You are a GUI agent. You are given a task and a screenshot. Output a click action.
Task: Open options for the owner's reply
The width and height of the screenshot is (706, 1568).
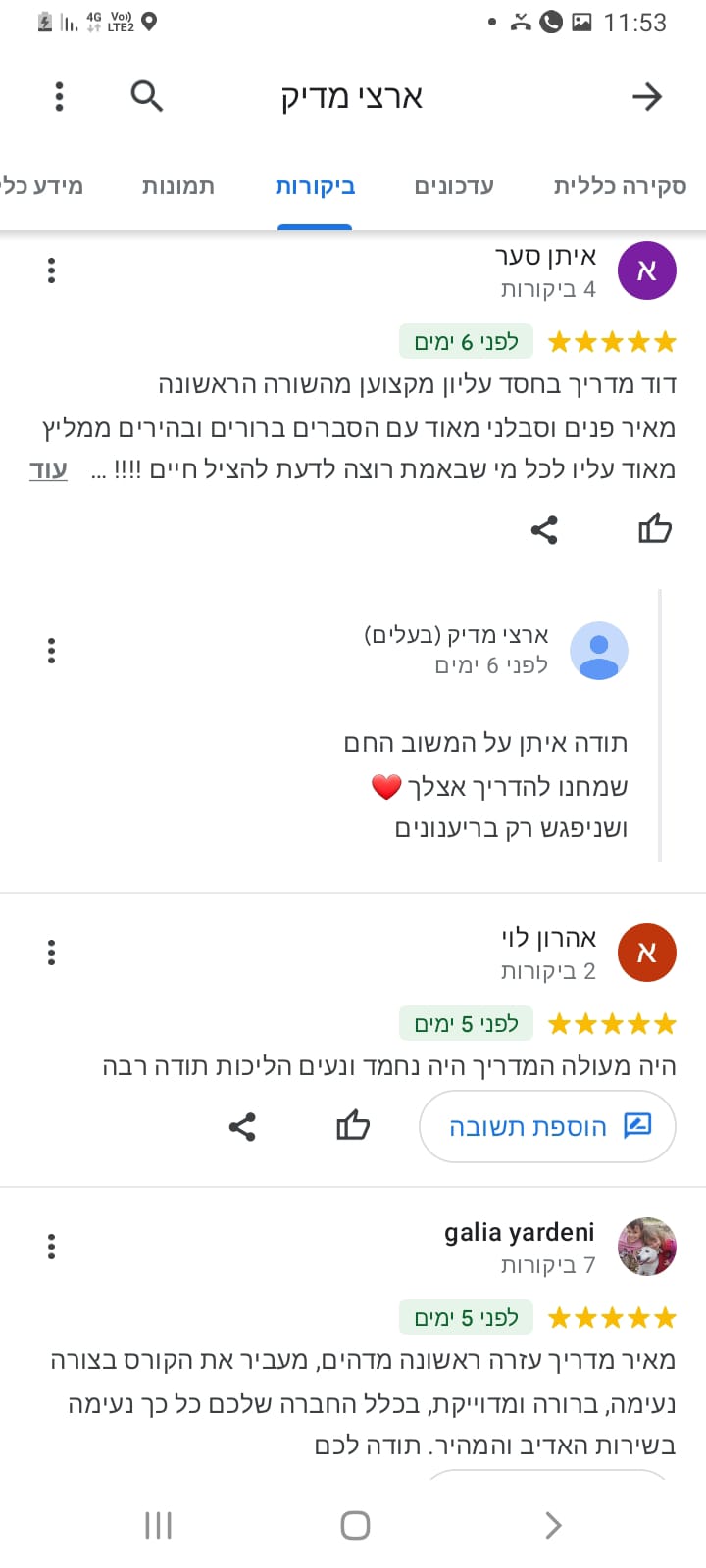52,651
